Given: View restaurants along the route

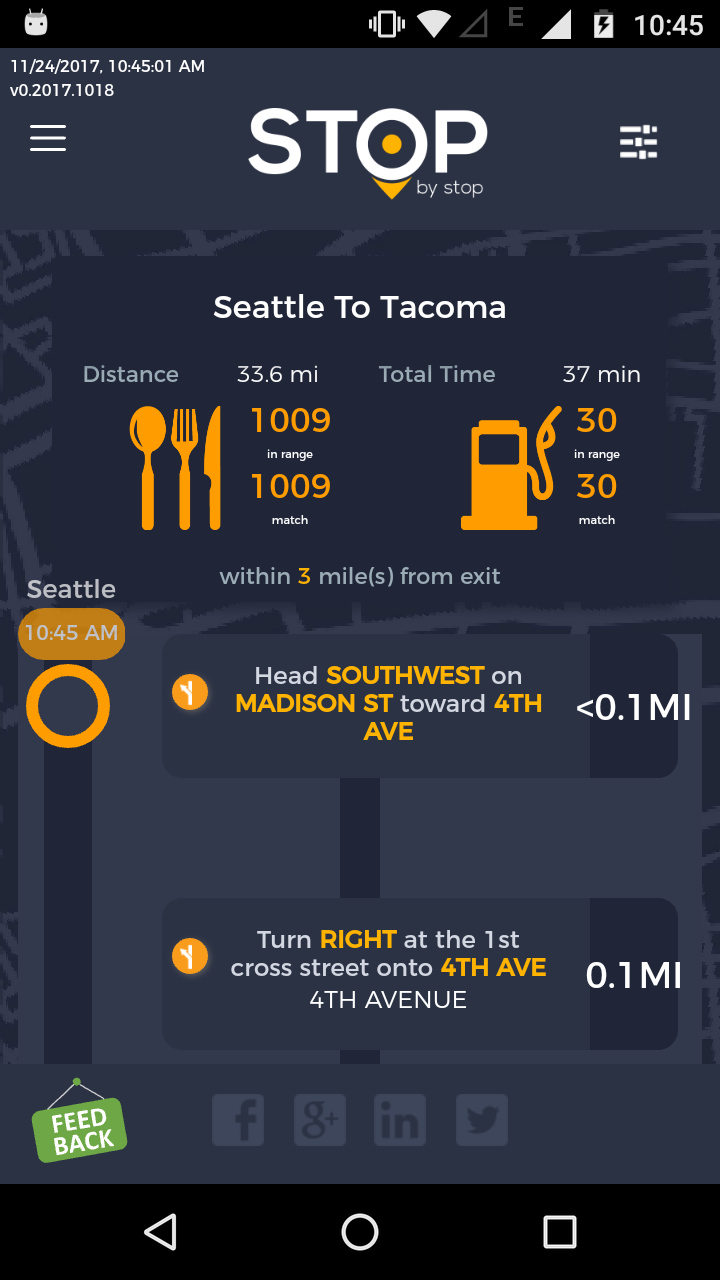Looking at the screenshot, I should pos(176,468).
